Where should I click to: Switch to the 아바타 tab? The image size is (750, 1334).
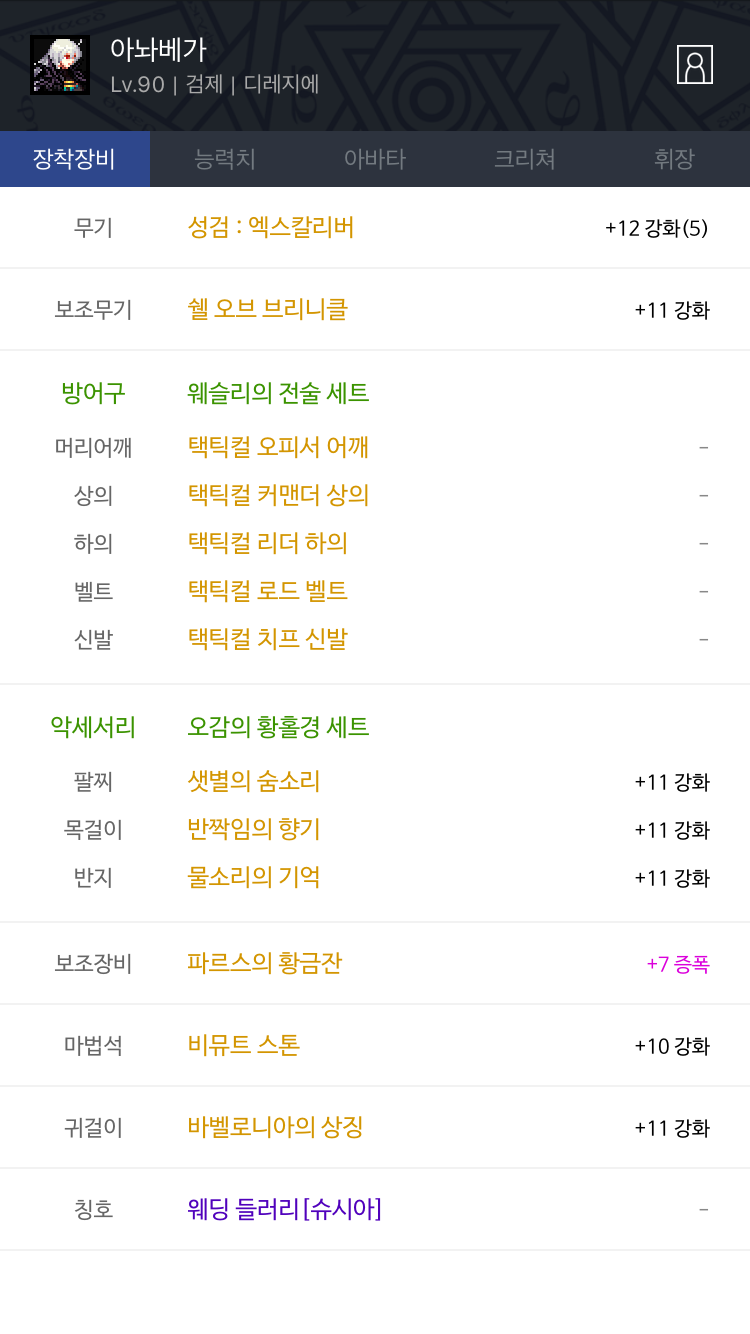pyautogui.click(x=375, y=159)
